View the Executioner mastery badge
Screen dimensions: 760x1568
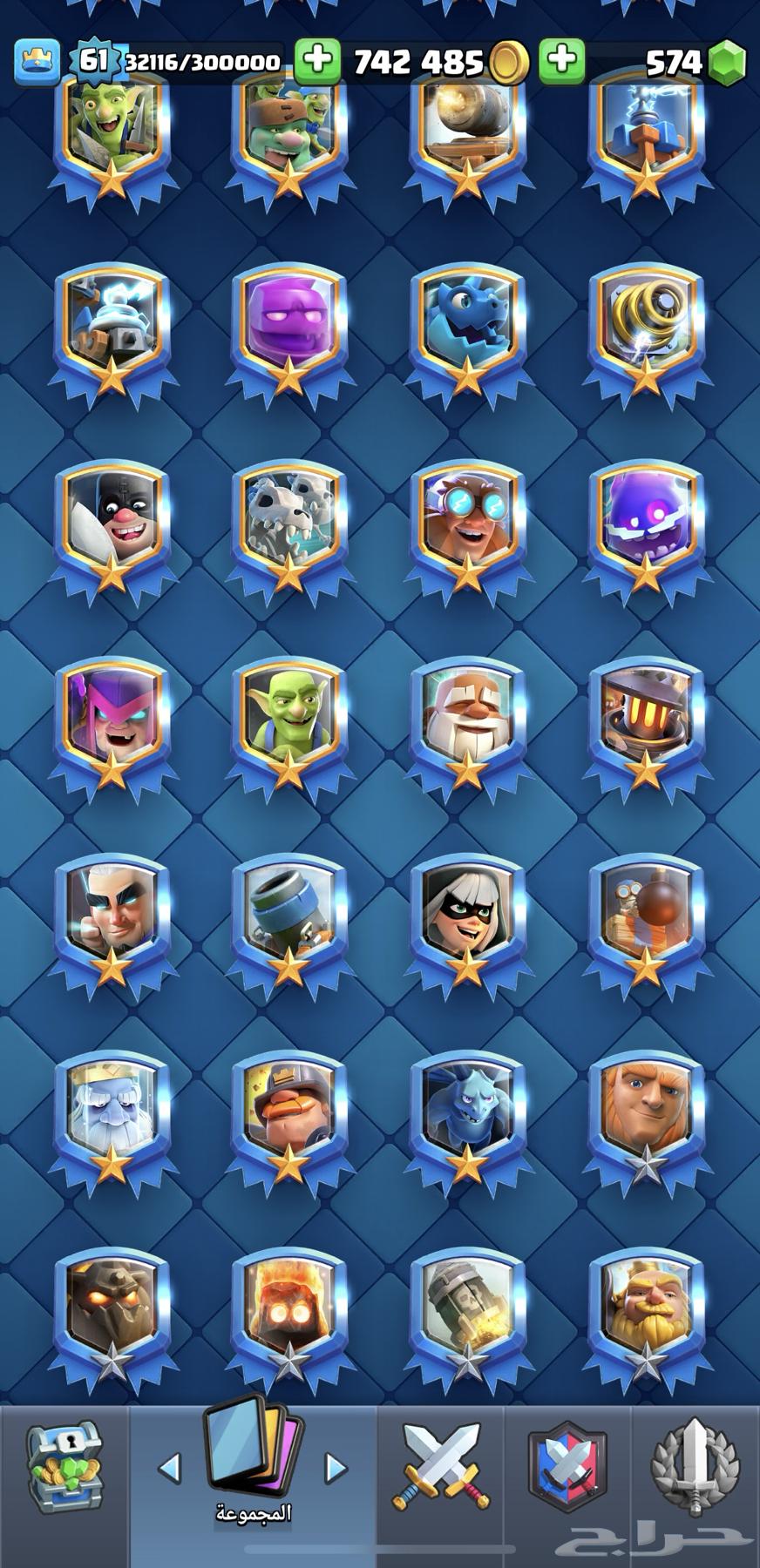click(112, 521)
